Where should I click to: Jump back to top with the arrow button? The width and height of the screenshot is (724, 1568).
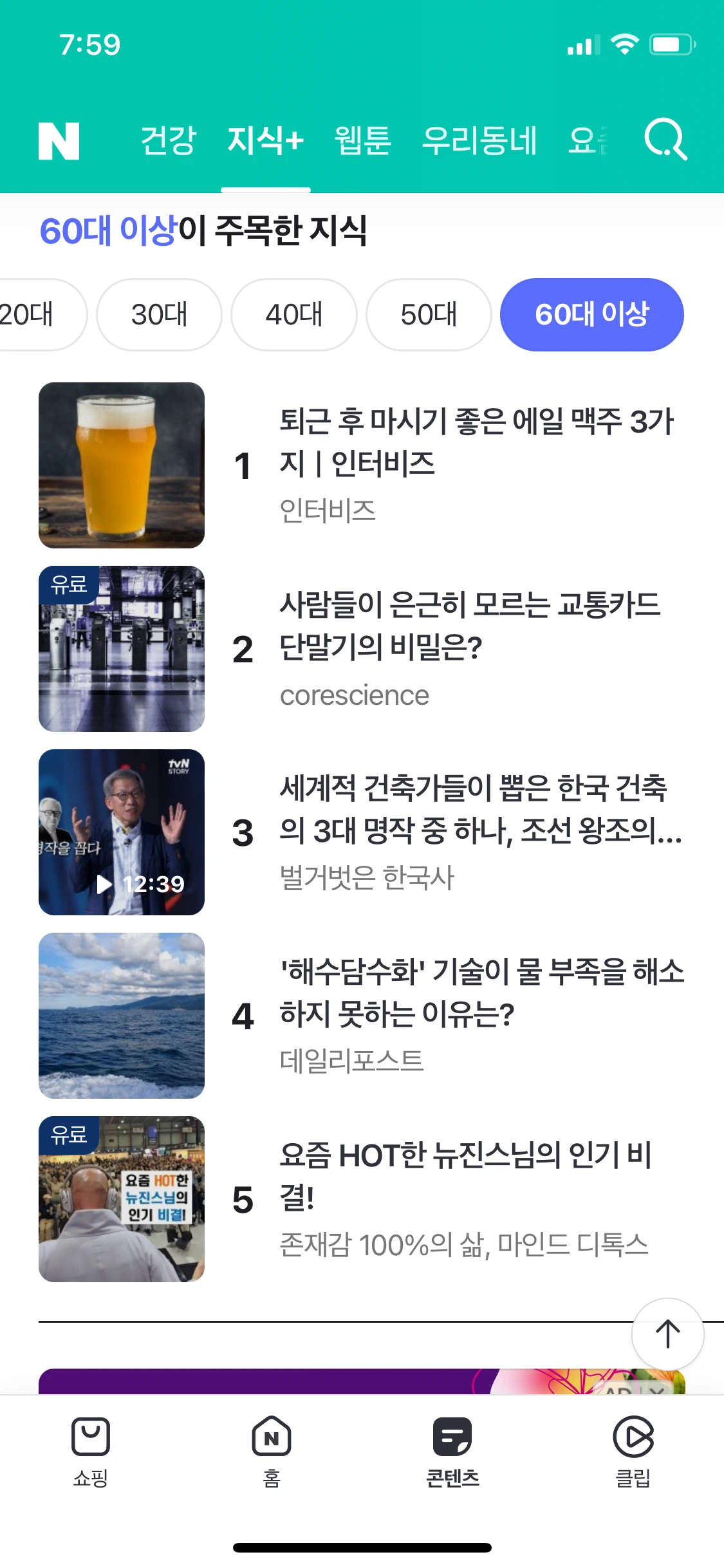(x=667, y=1334)
